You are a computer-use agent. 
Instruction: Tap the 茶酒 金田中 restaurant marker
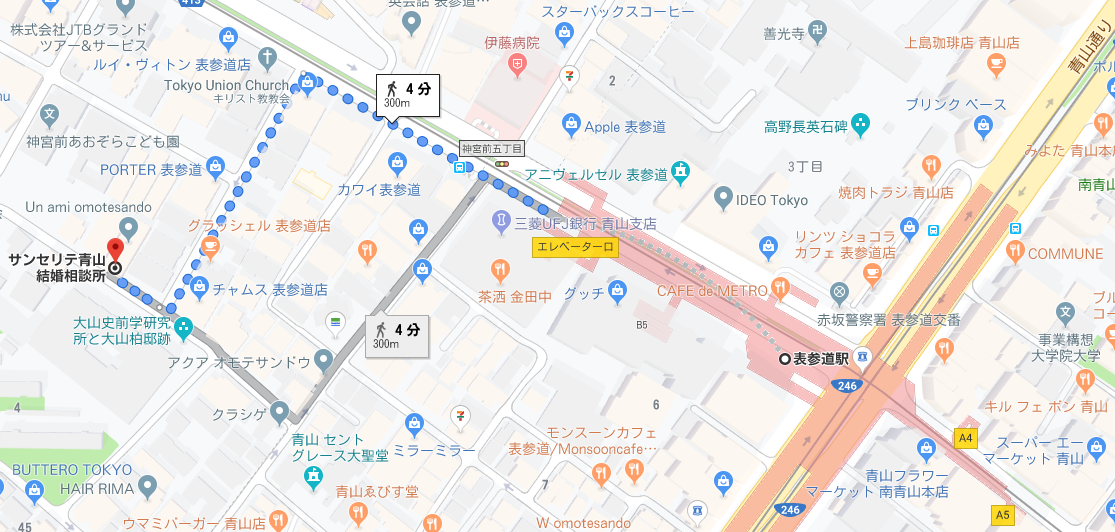(x=500, y=267)
